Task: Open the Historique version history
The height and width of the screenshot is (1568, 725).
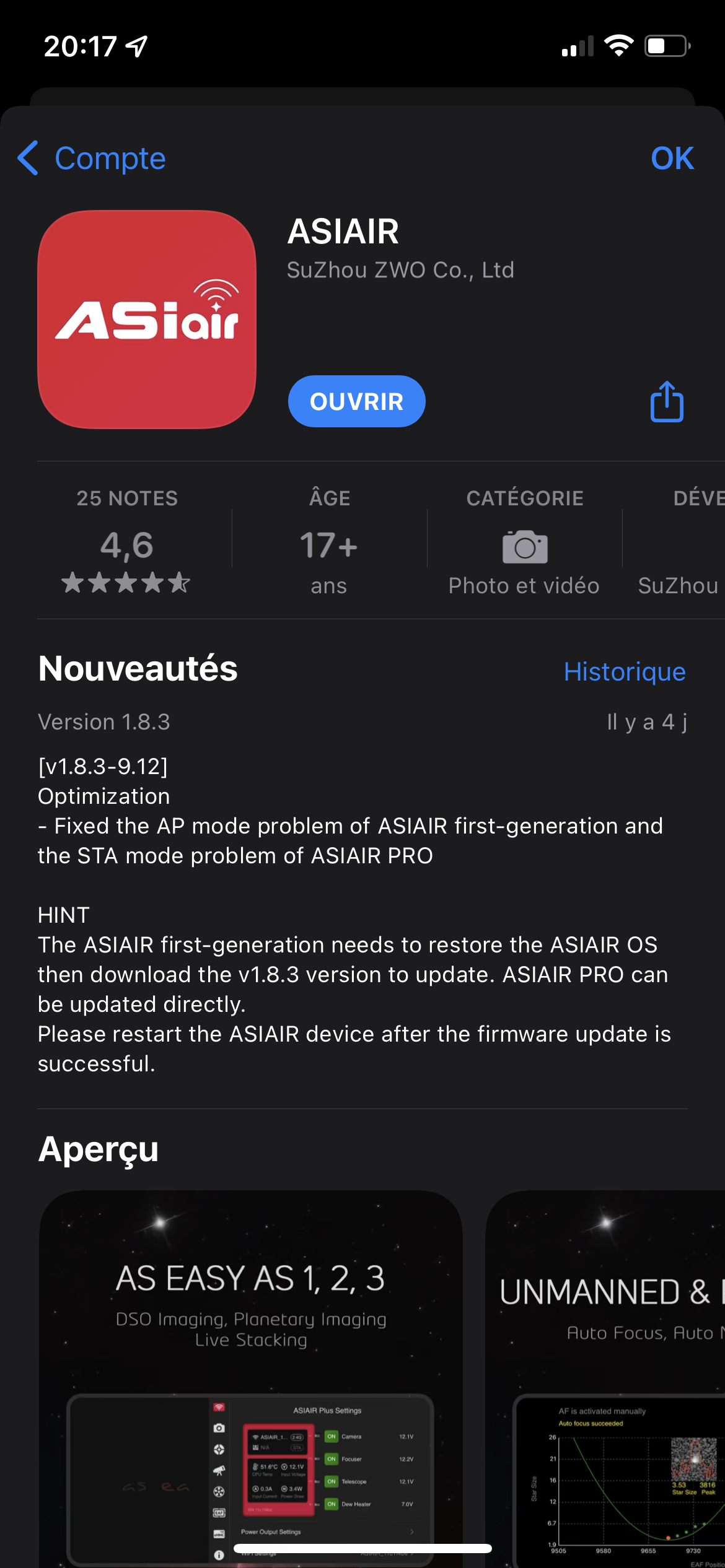Action: [x=624, y=672]
